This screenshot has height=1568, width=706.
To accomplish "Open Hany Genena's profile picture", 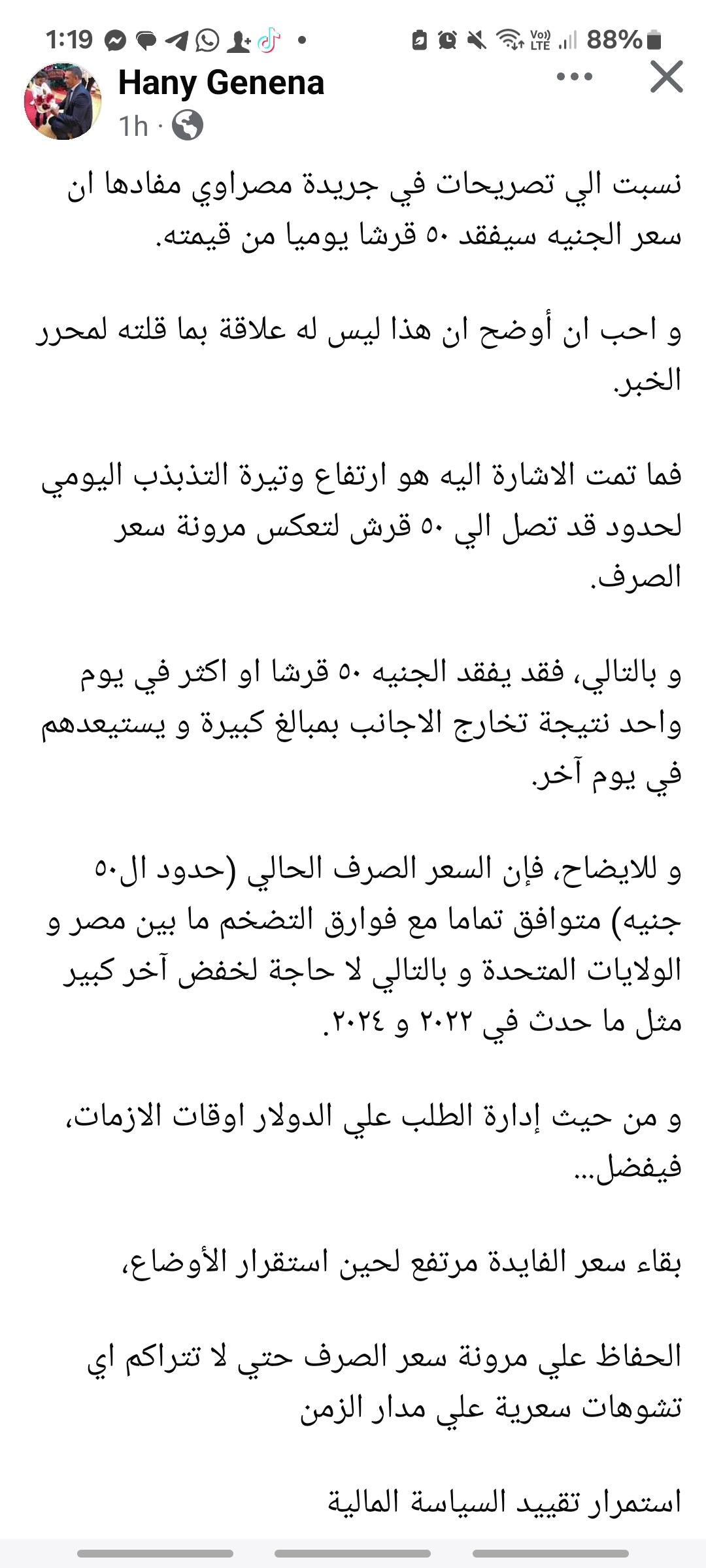I will [x=63, y=101].
